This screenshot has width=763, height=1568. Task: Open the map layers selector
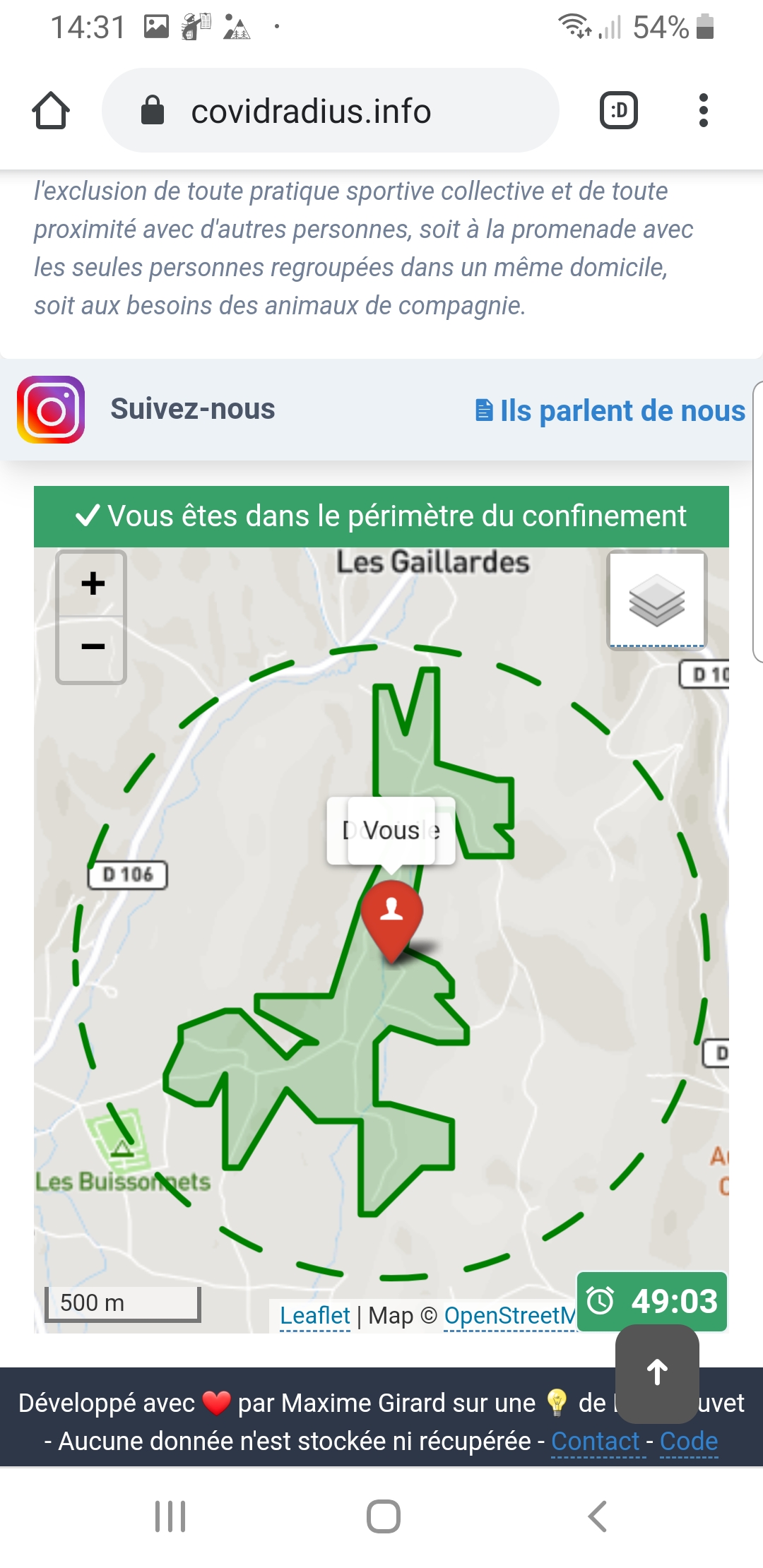[656, 600]
